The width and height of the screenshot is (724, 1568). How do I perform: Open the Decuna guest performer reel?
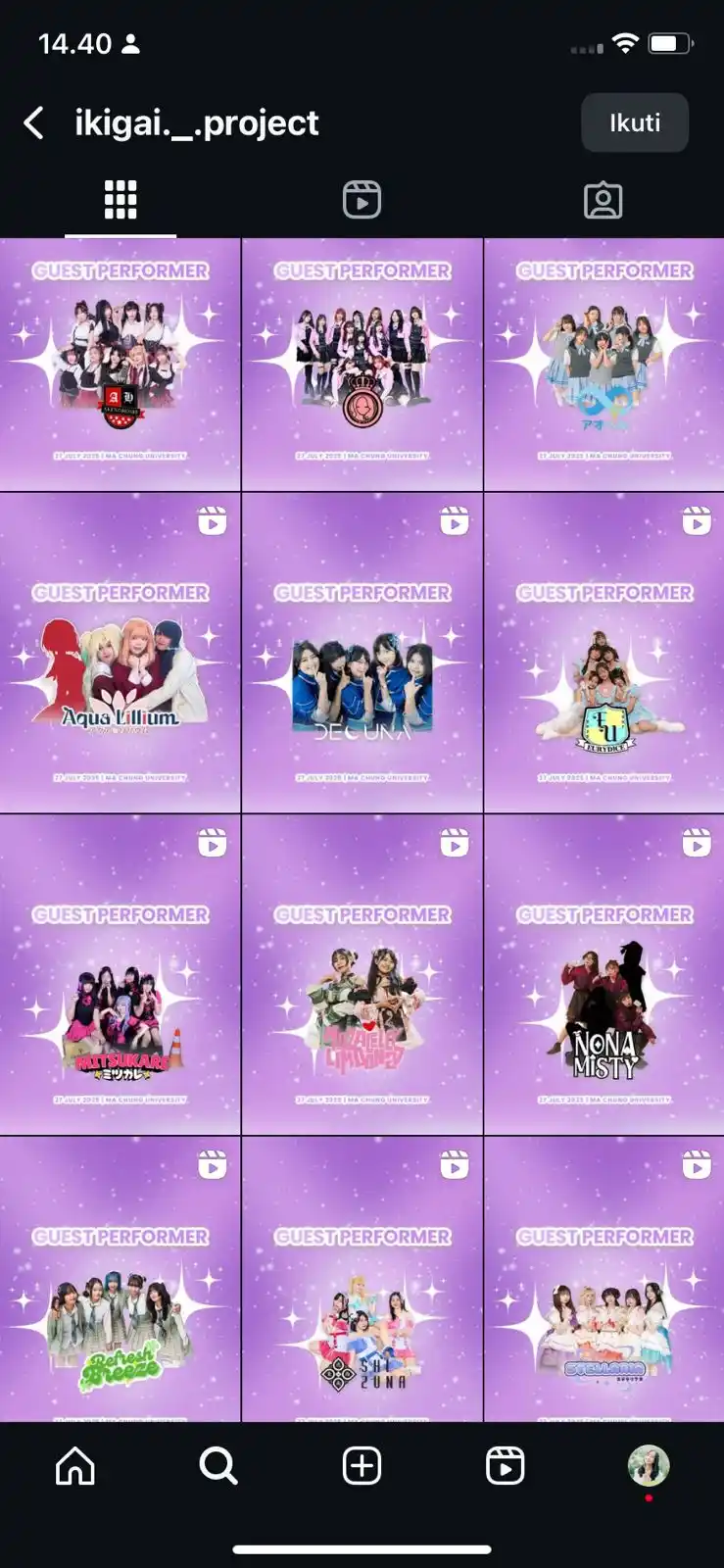coord(362,654)
